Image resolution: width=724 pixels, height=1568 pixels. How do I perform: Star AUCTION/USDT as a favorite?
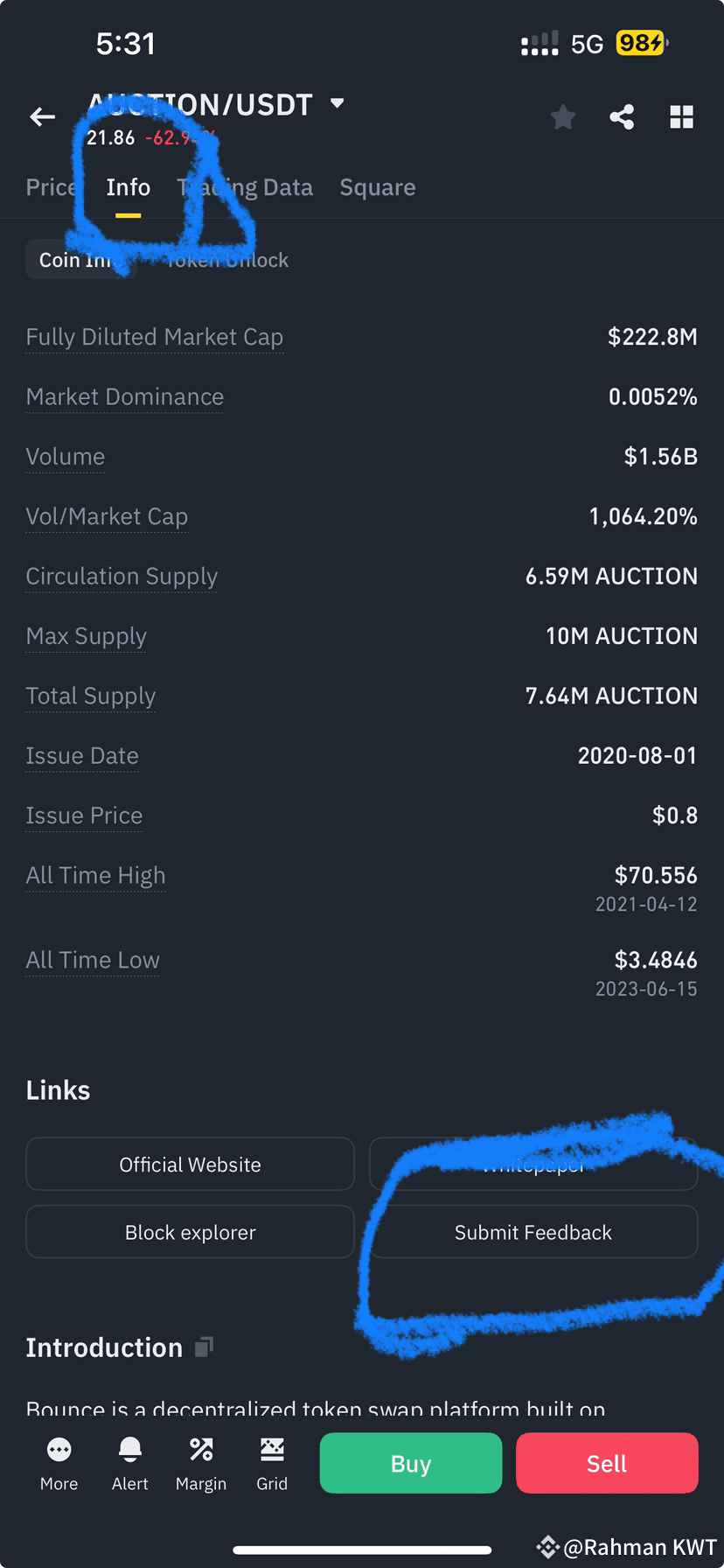(562, 116)
